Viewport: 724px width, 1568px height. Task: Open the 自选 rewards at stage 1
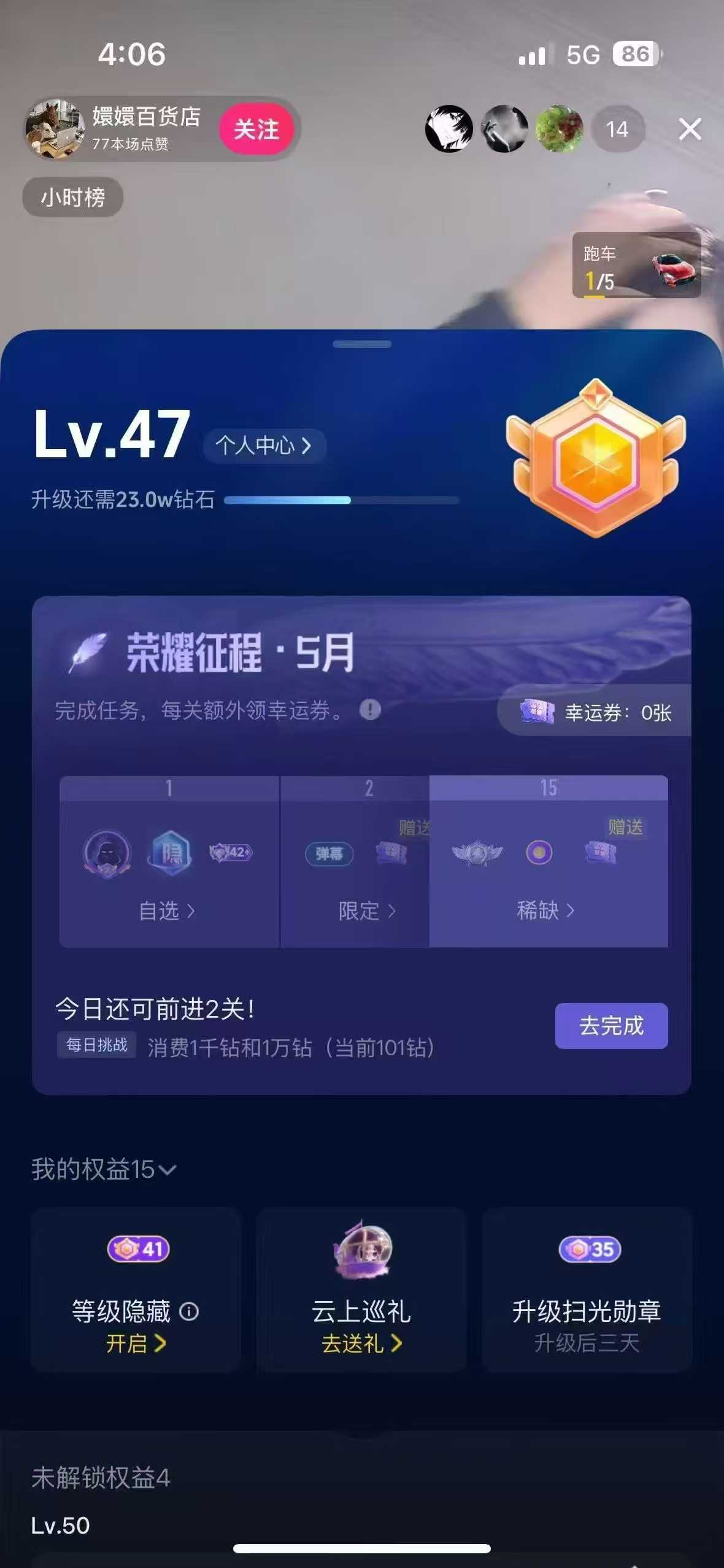(167, 911)
